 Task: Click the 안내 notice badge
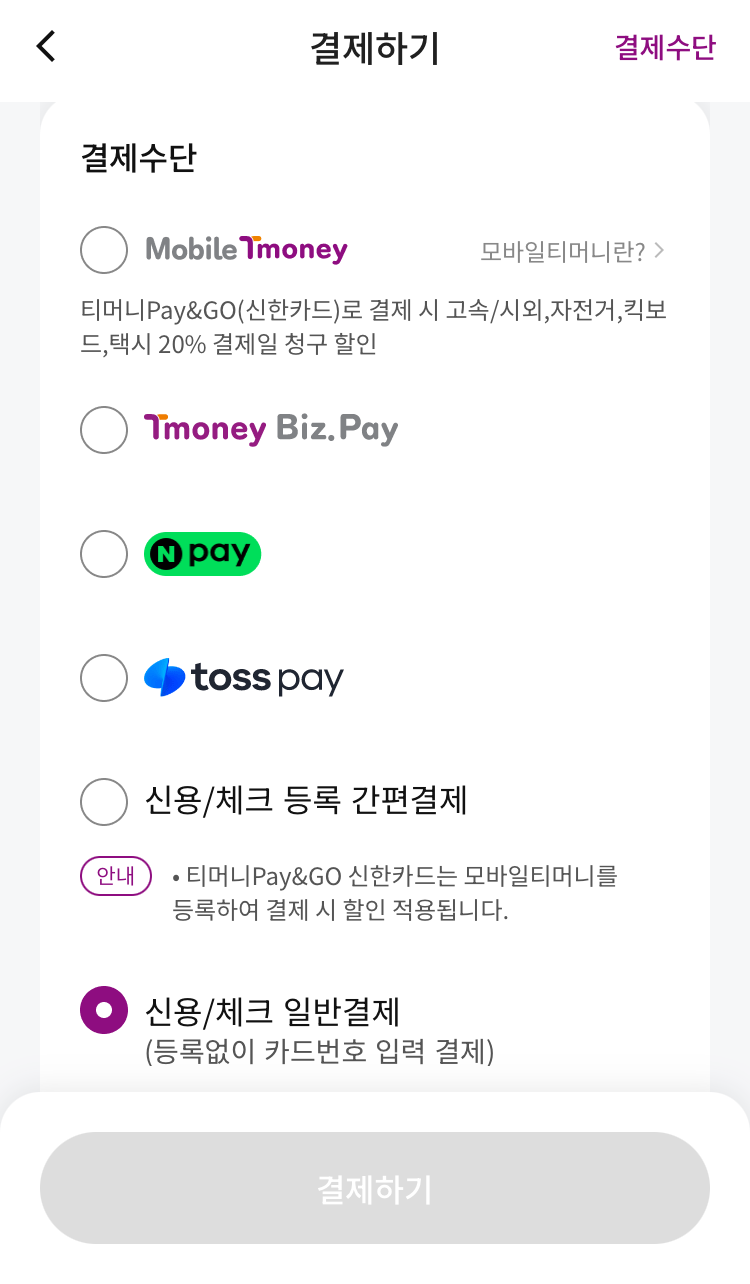[115, 875]
